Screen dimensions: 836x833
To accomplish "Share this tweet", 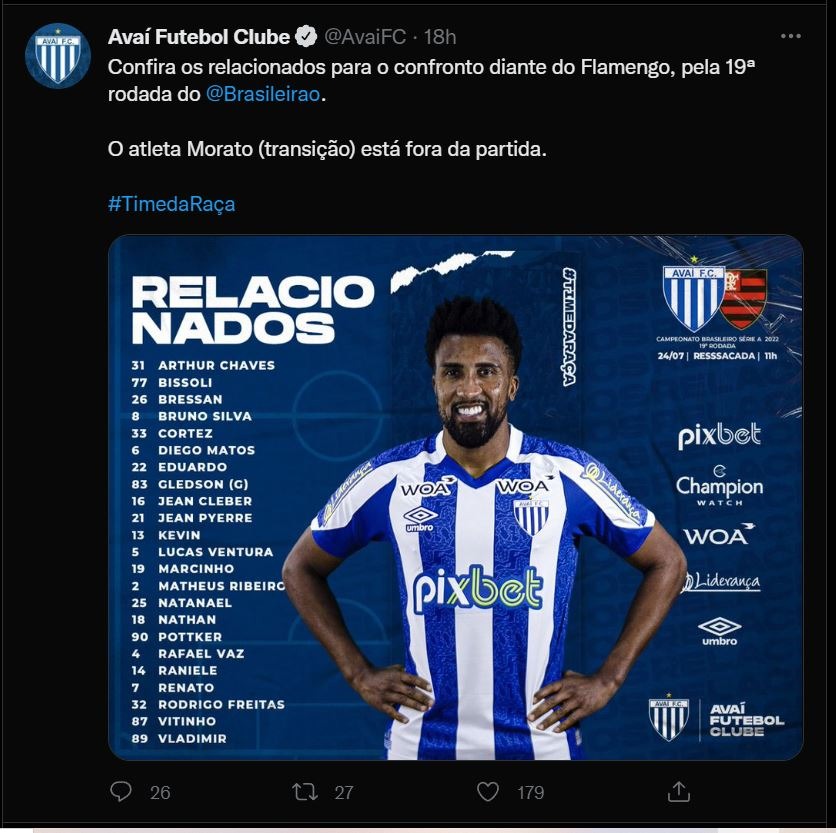I will [679, 791].
